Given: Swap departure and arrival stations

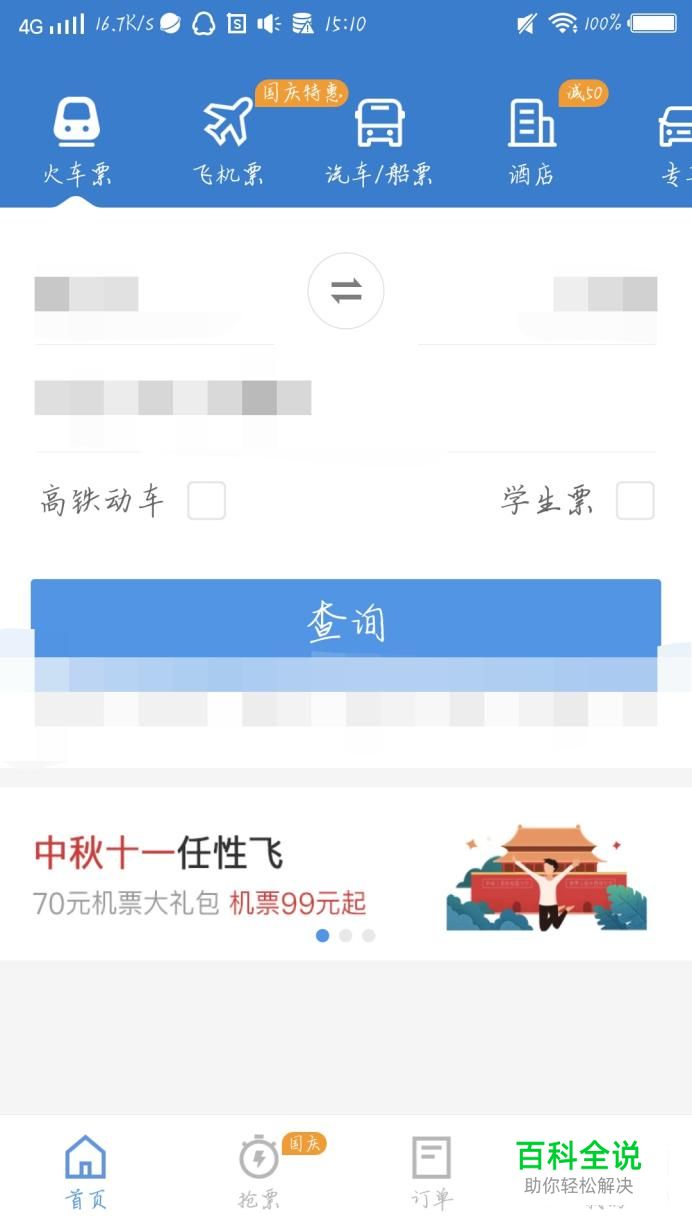Looking at the screenshot, I should tap(346, 291).
